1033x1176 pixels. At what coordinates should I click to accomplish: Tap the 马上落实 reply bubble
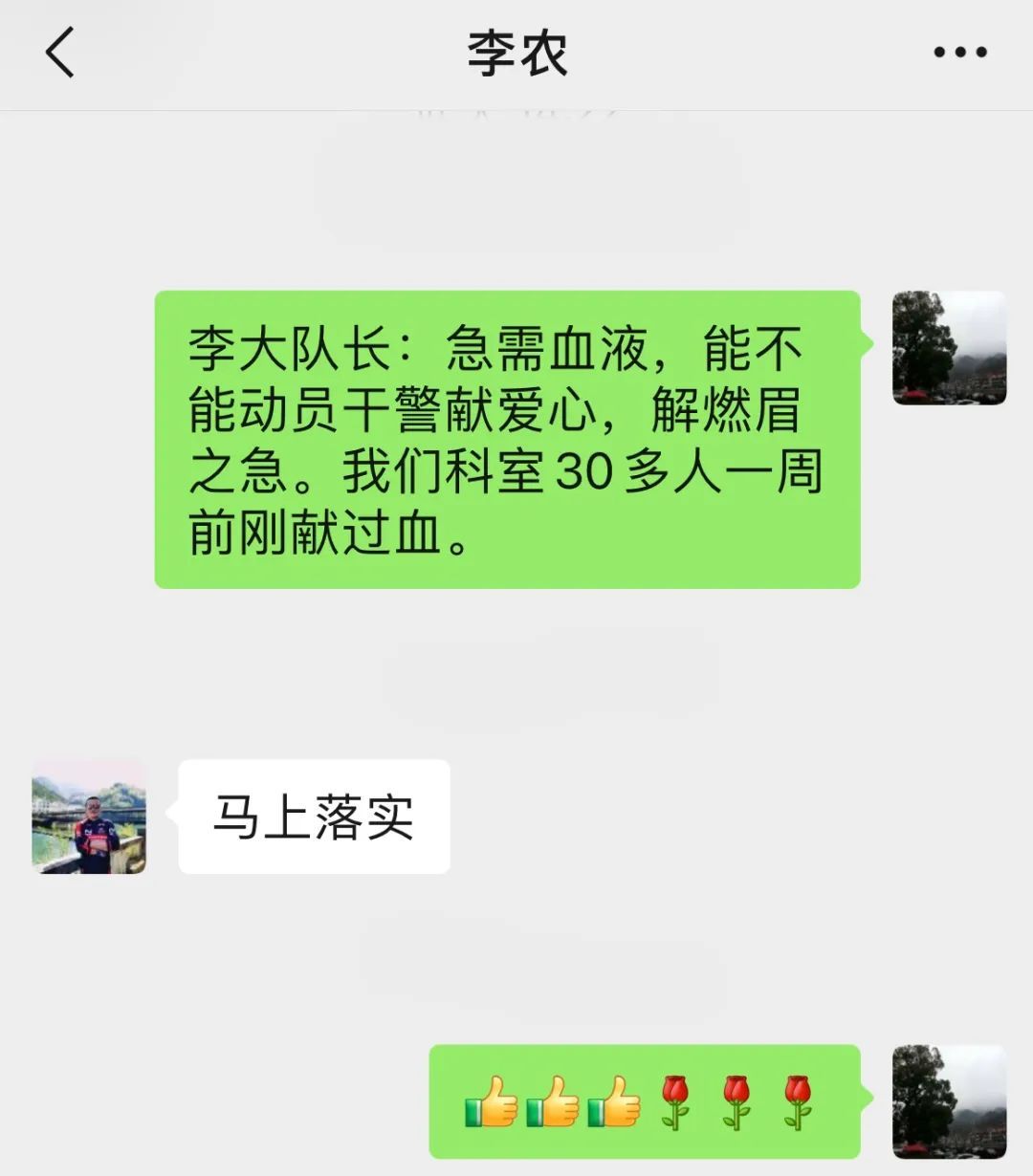(314, 817)
